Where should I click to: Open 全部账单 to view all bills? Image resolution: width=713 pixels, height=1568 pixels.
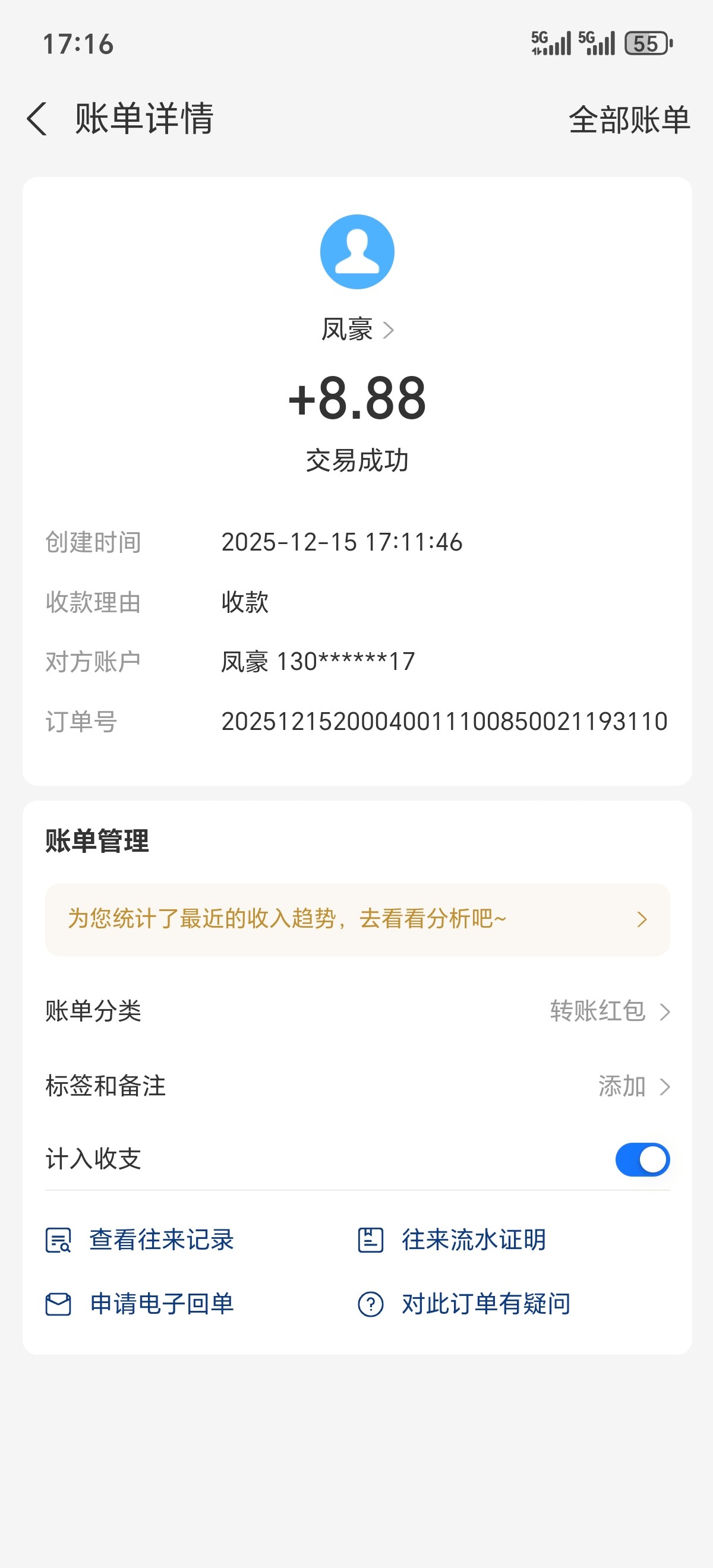tap(629, 119)
